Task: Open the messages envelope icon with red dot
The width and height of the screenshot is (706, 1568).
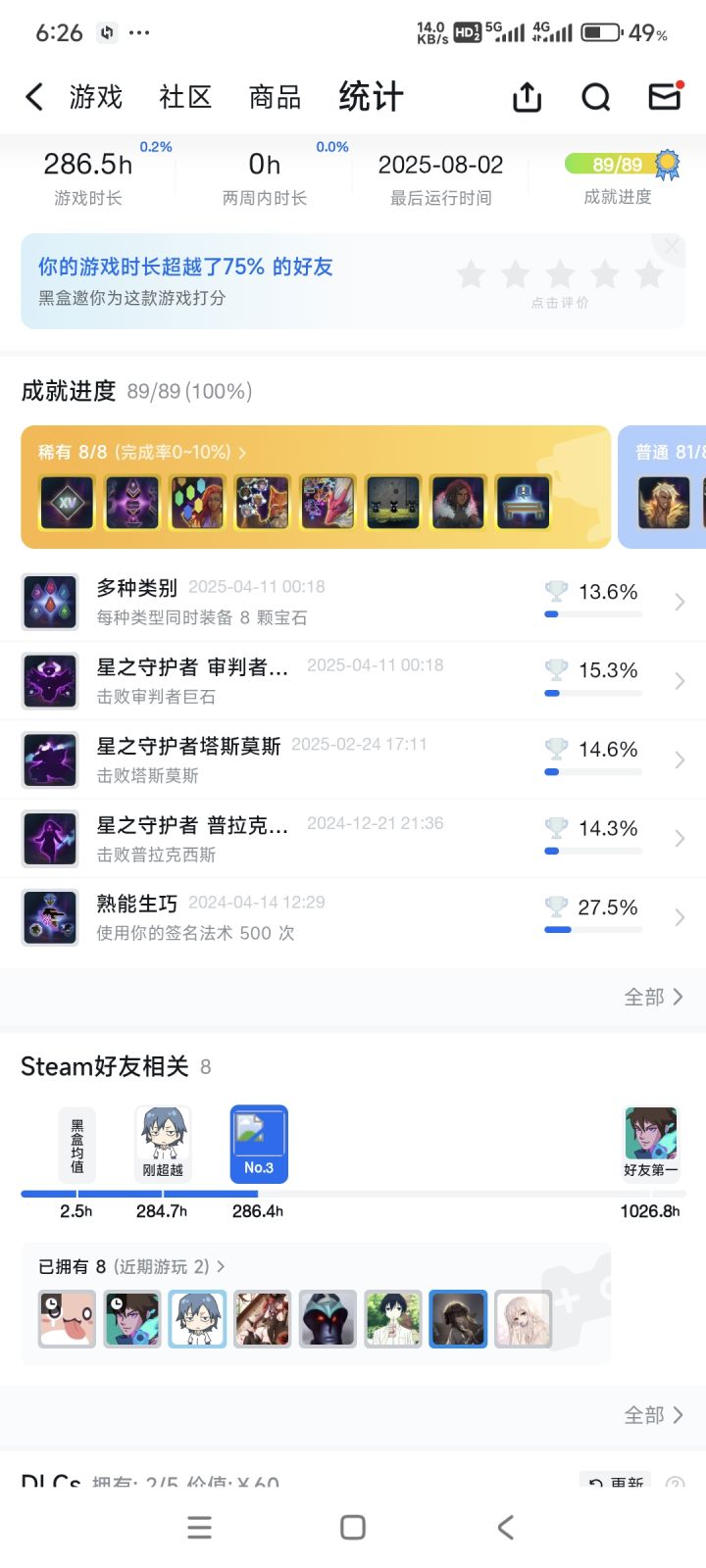Action: tap(664, 97)
